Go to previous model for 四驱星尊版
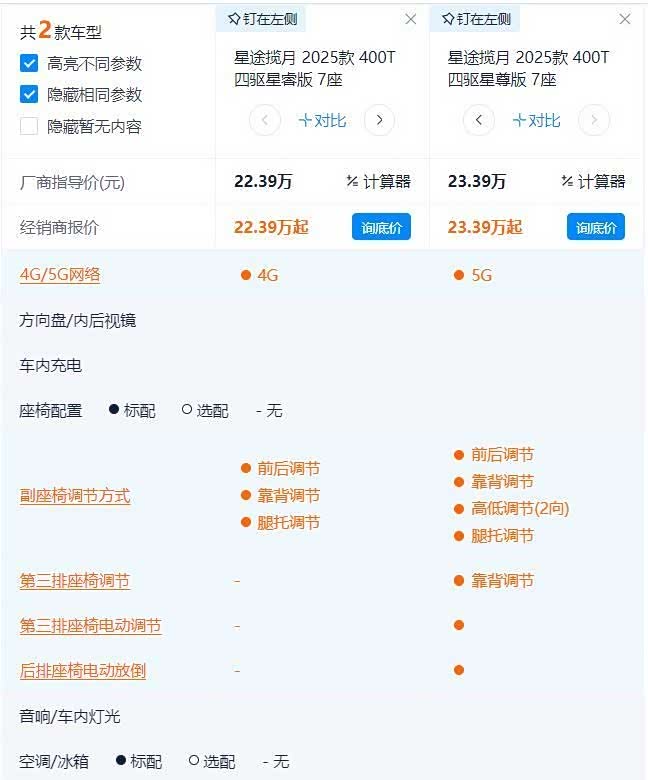648x780 pixels. point(478,121)
